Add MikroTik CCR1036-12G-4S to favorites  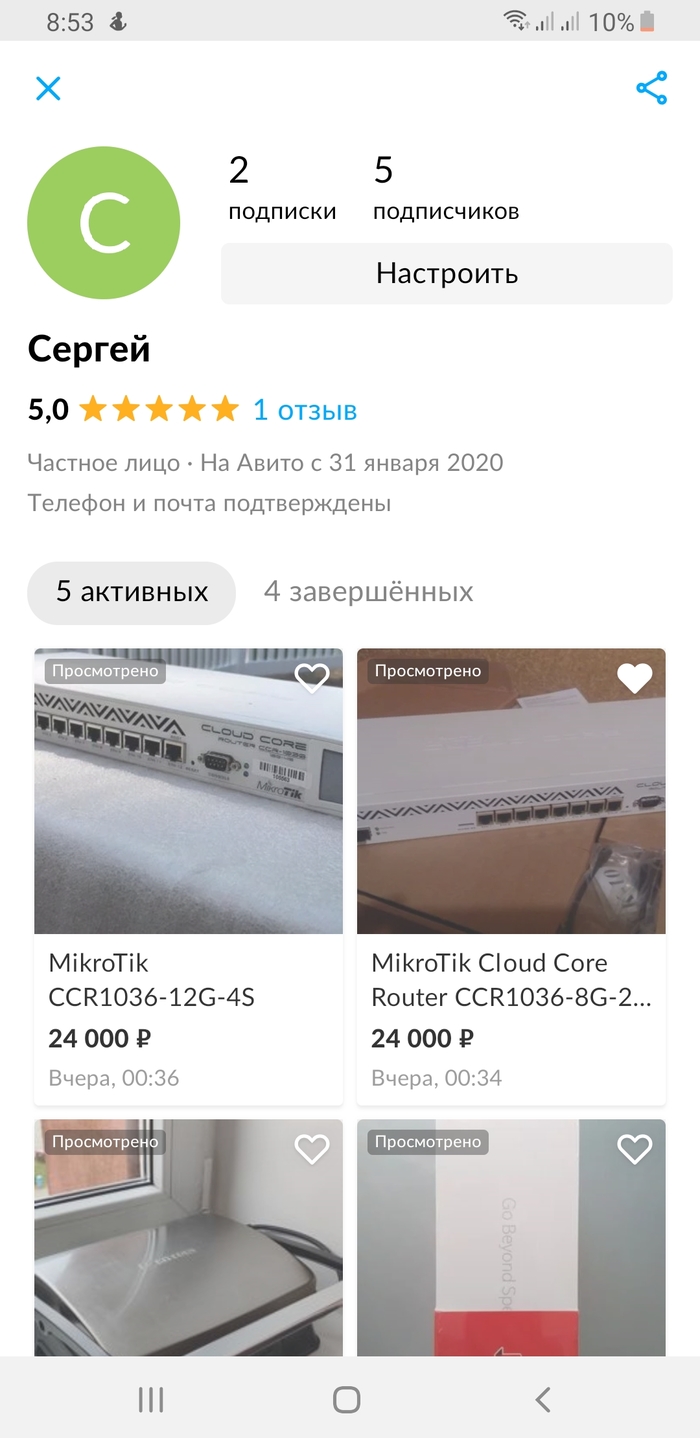[312, 678]
